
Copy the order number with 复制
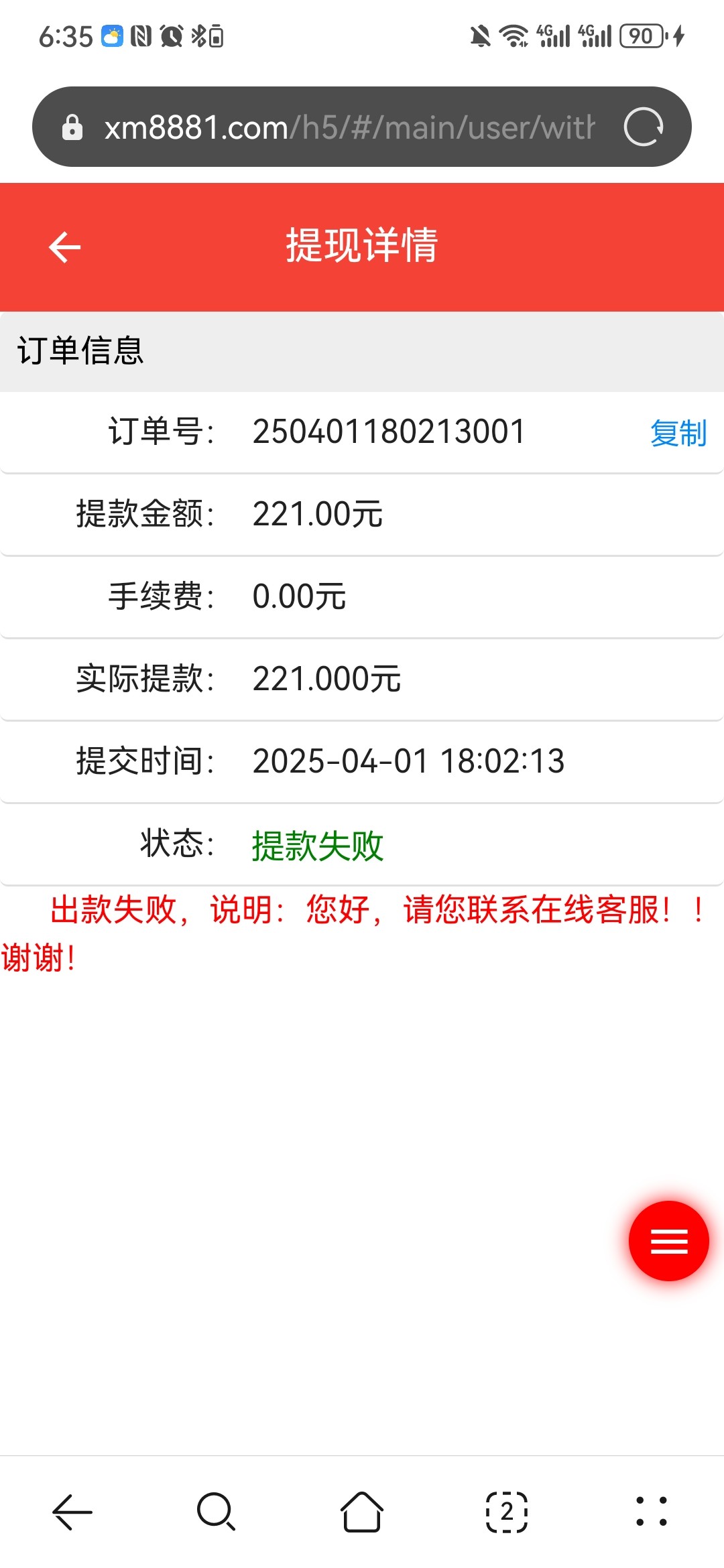pyautogui.click(x=678, y=433)
